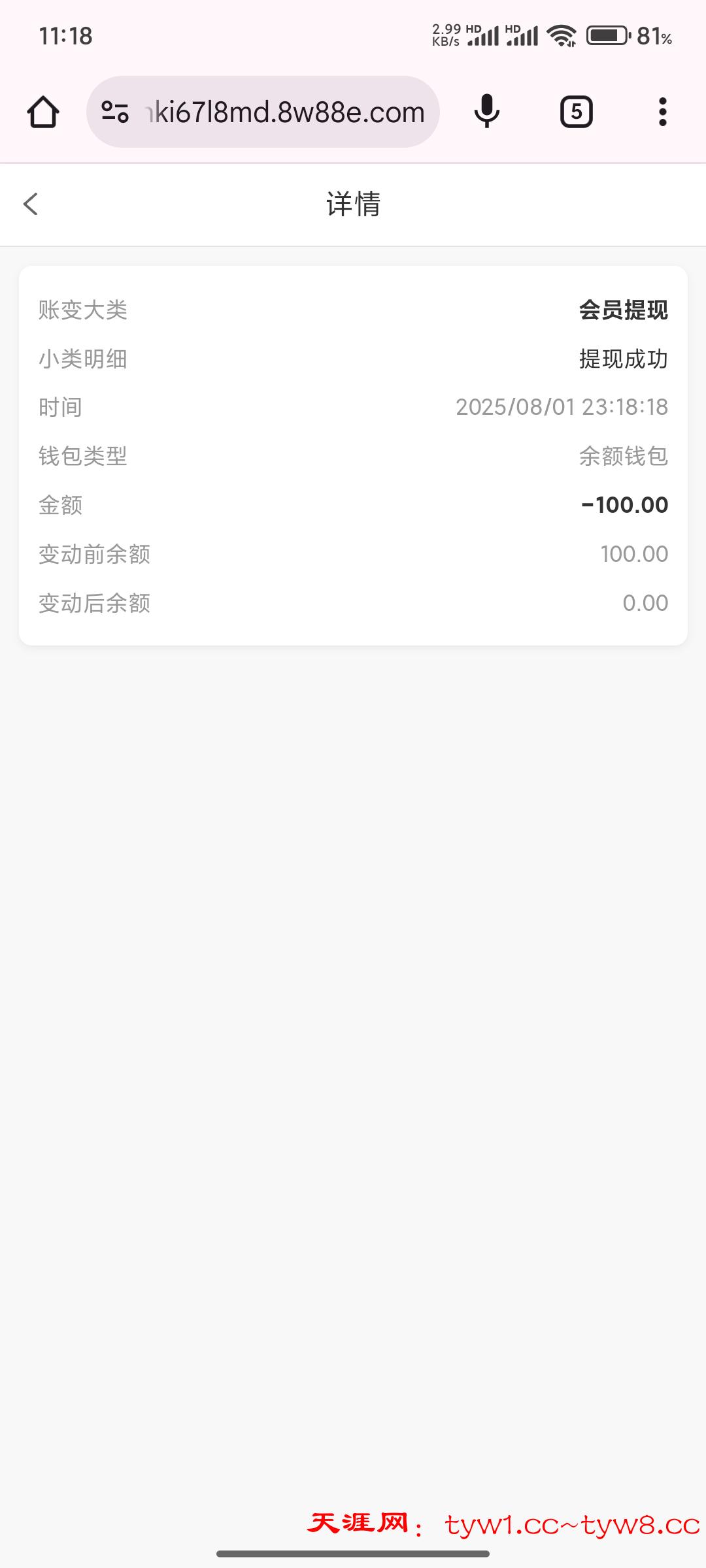Go back from the 详情 page
The image size is (706, 1568).
tap(31, 204)
